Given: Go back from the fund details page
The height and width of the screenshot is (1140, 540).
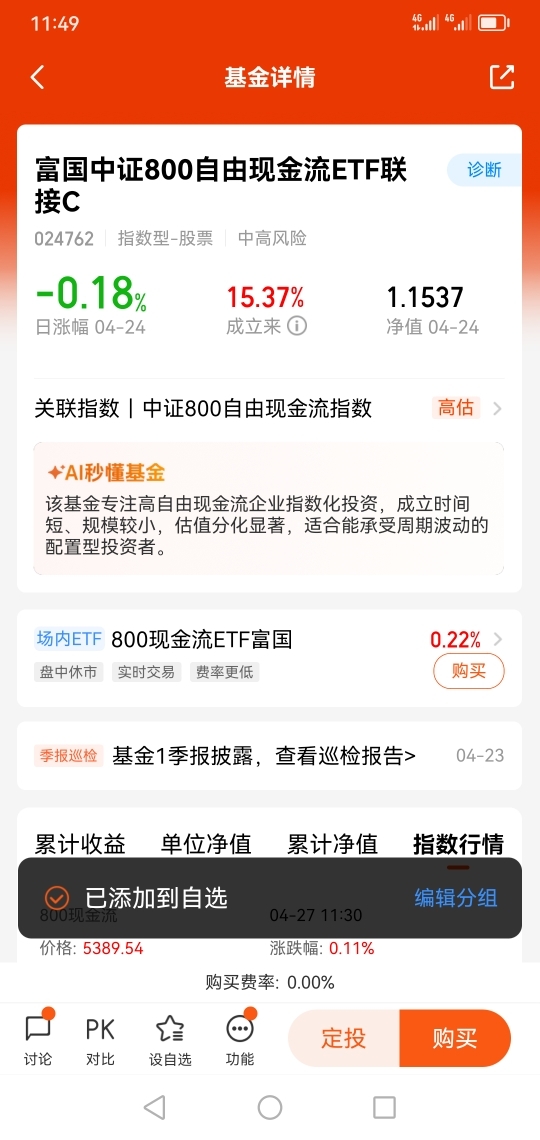Looking at the screenshot, I should click(x=38, y=77).
